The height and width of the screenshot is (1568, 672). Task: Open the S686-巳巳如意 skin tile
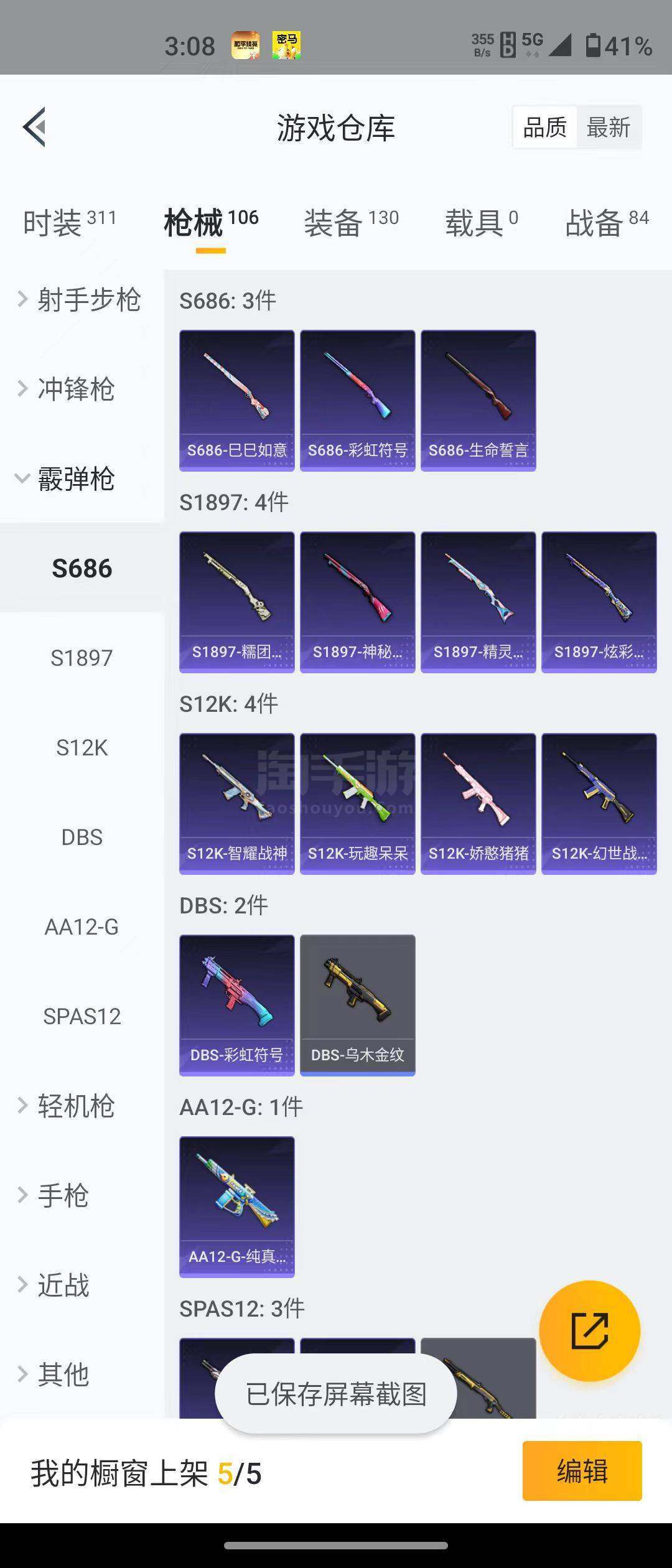coord(236,400)
